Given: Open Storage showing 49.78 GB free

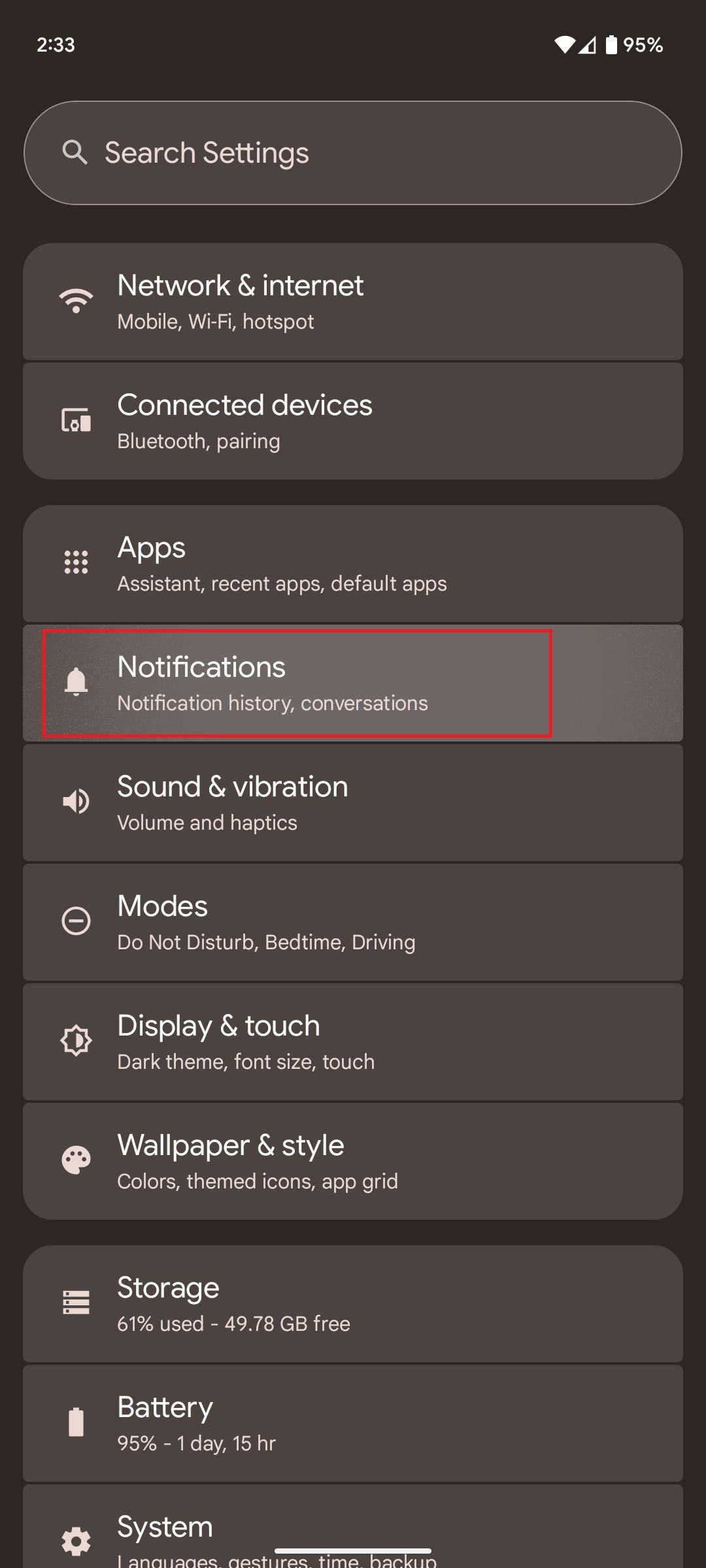Looking at the screenshot, I should 353,1303.
